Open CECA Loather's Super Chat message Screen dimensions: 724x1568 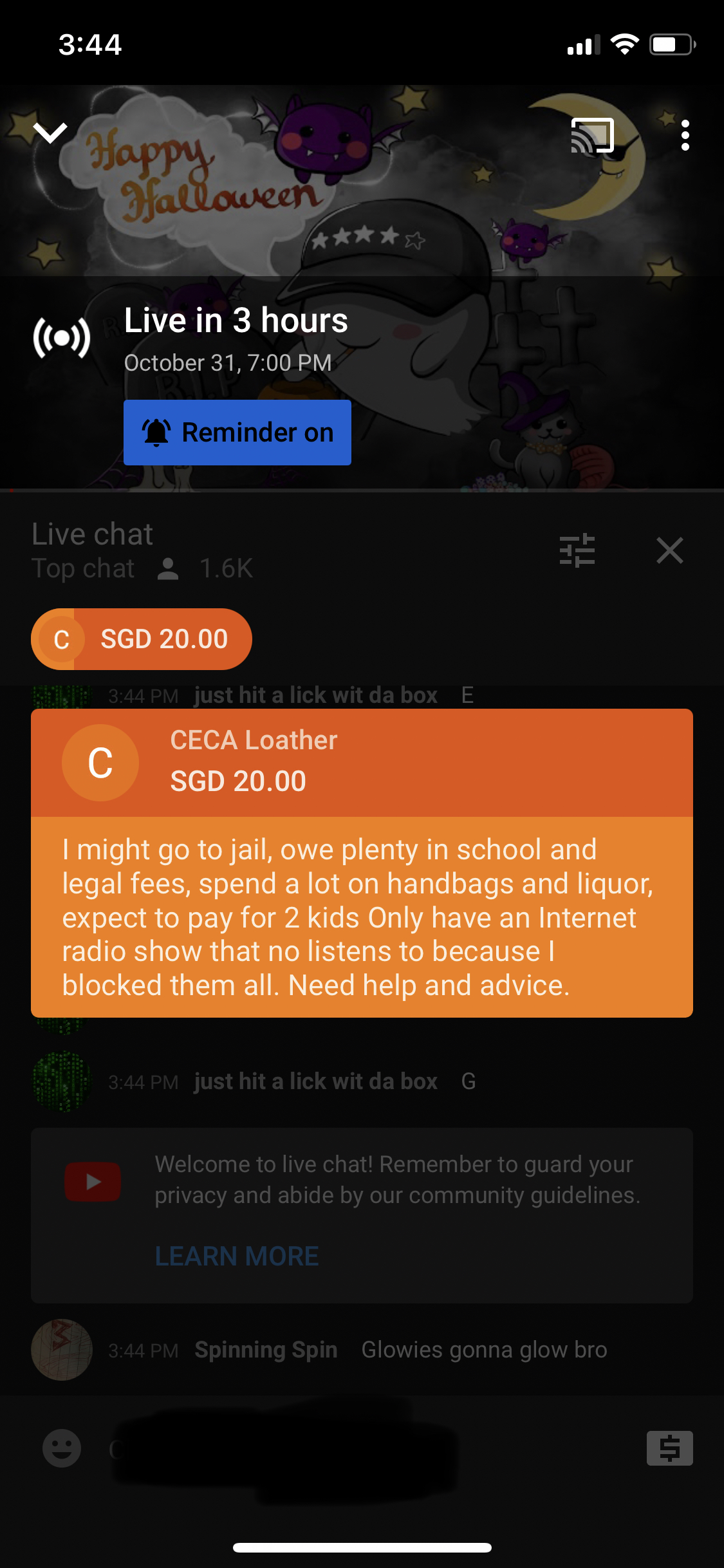[362, 863]
